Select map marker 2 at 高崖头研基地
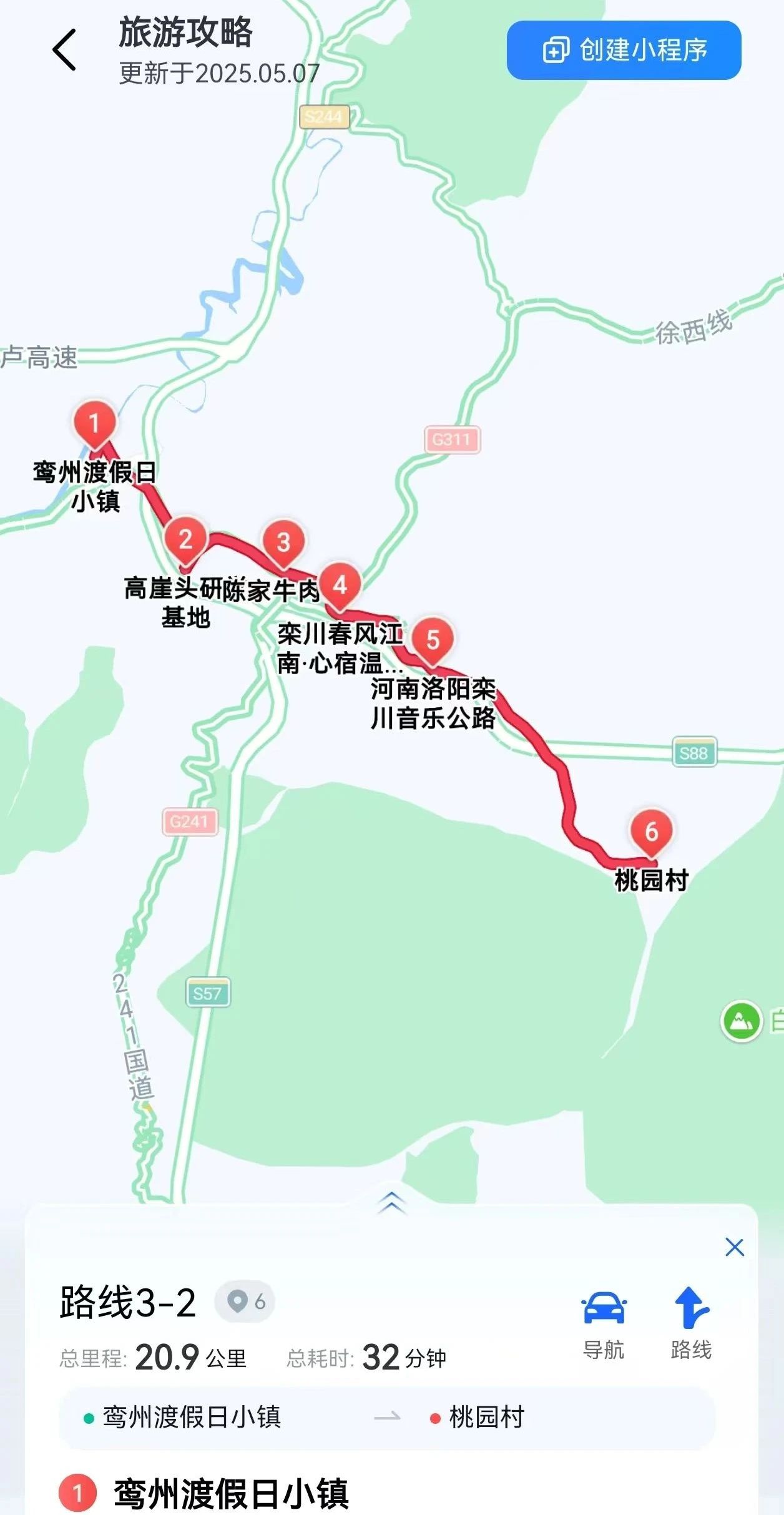The width and height of the screenshot is (784, 1515). click(185, 539)
